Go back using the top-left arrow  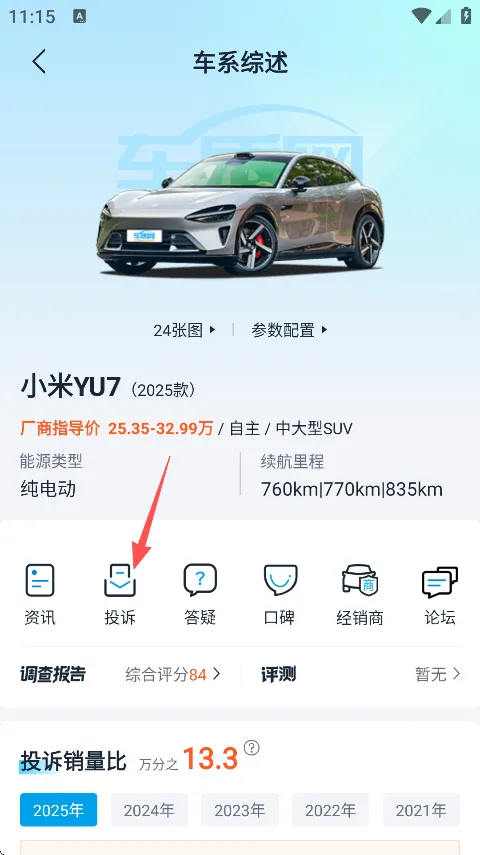[39, 62]
